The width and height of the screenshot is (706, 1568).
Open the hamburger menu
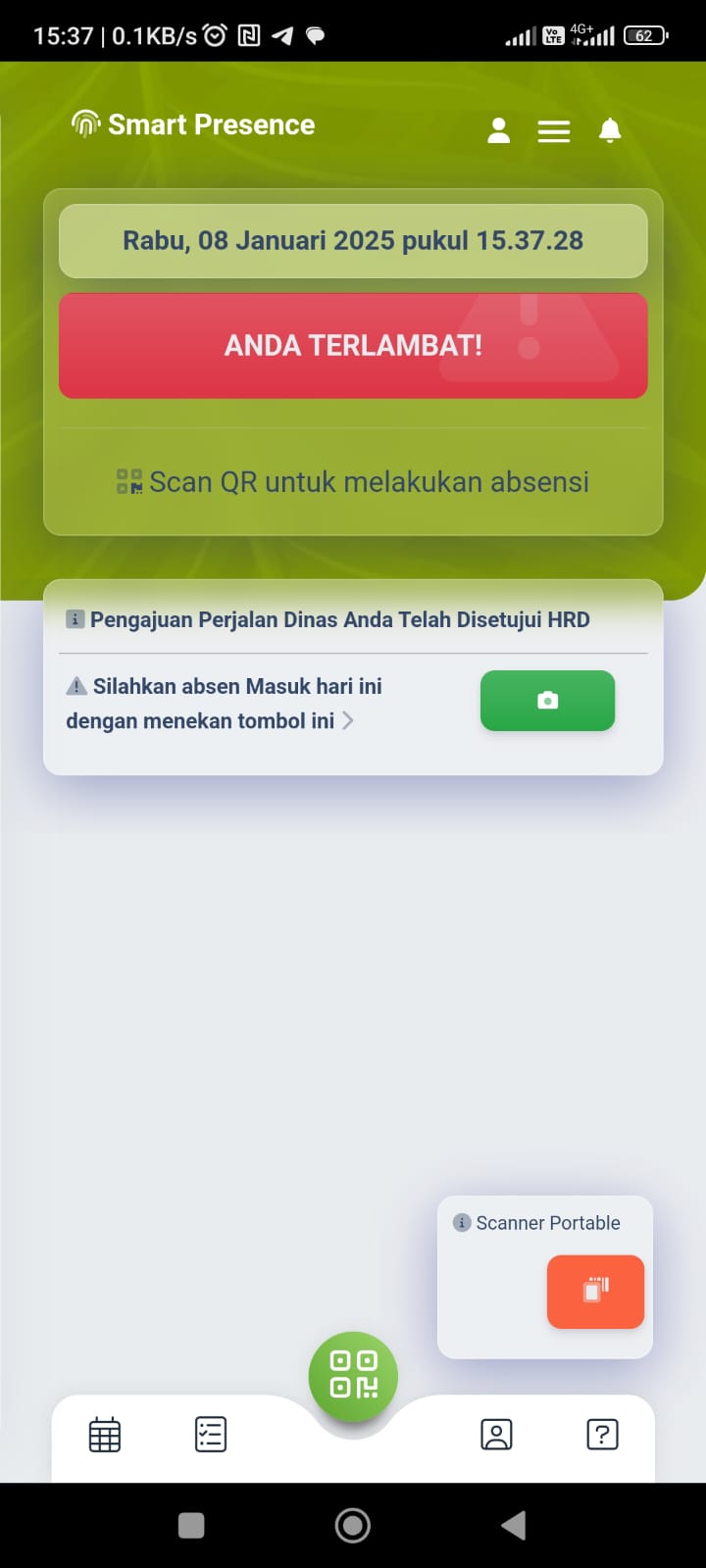(x=554, y=131)
